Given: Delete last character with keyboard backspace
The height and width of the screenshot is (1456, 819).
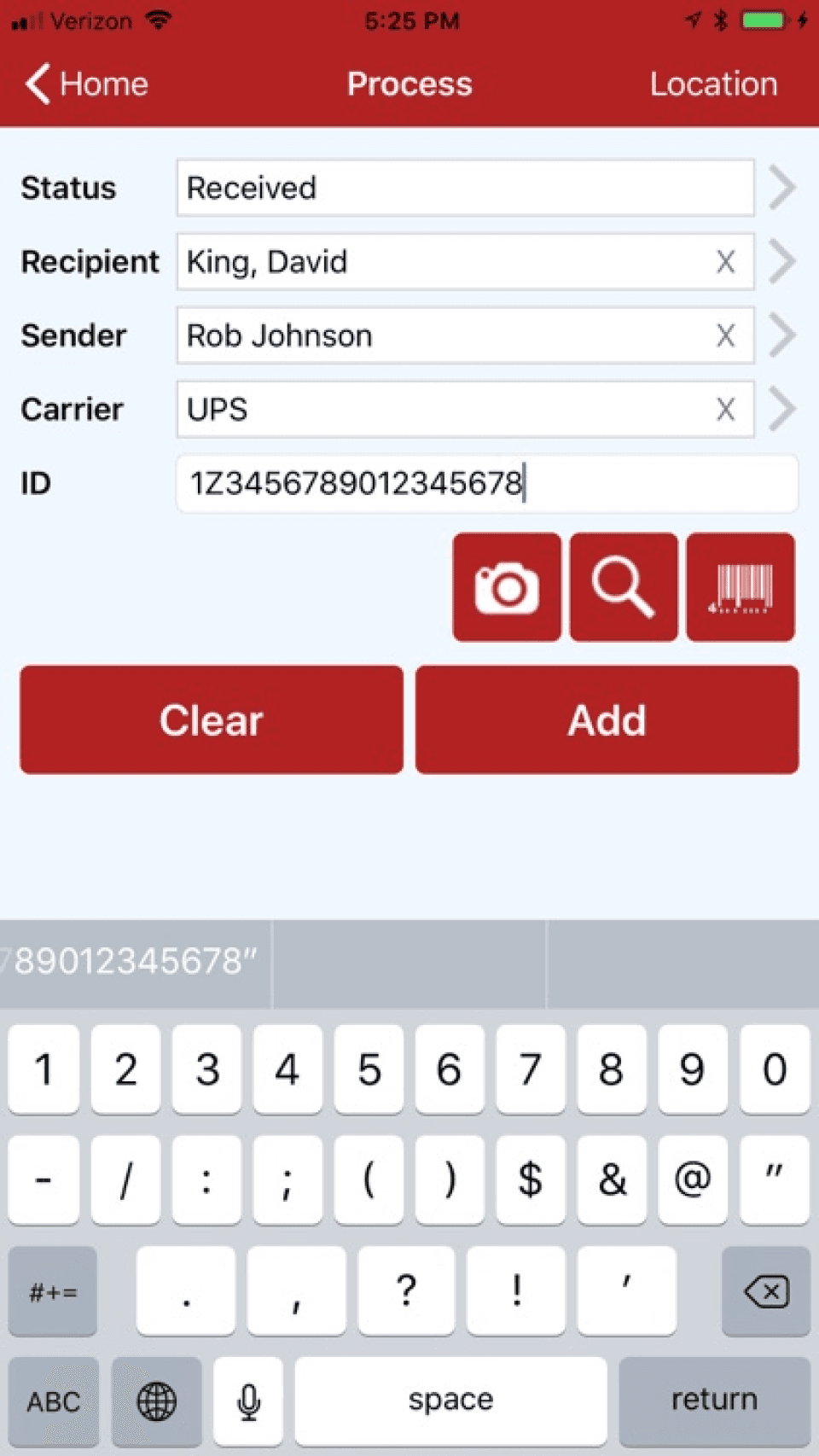Looking at the screenshot, I should [x=765, y=1291].
